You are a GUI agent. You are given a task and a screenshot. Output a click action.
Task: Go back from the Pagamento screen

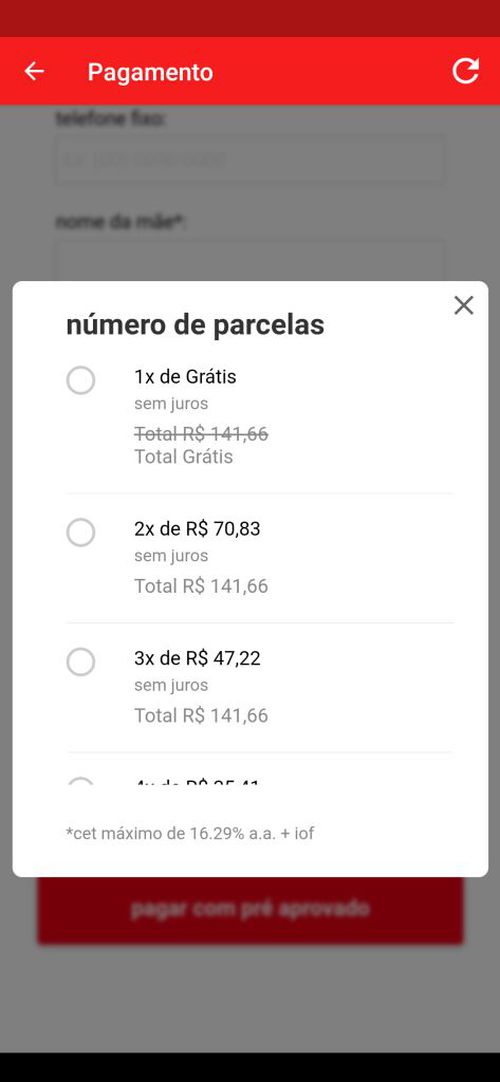34,71
